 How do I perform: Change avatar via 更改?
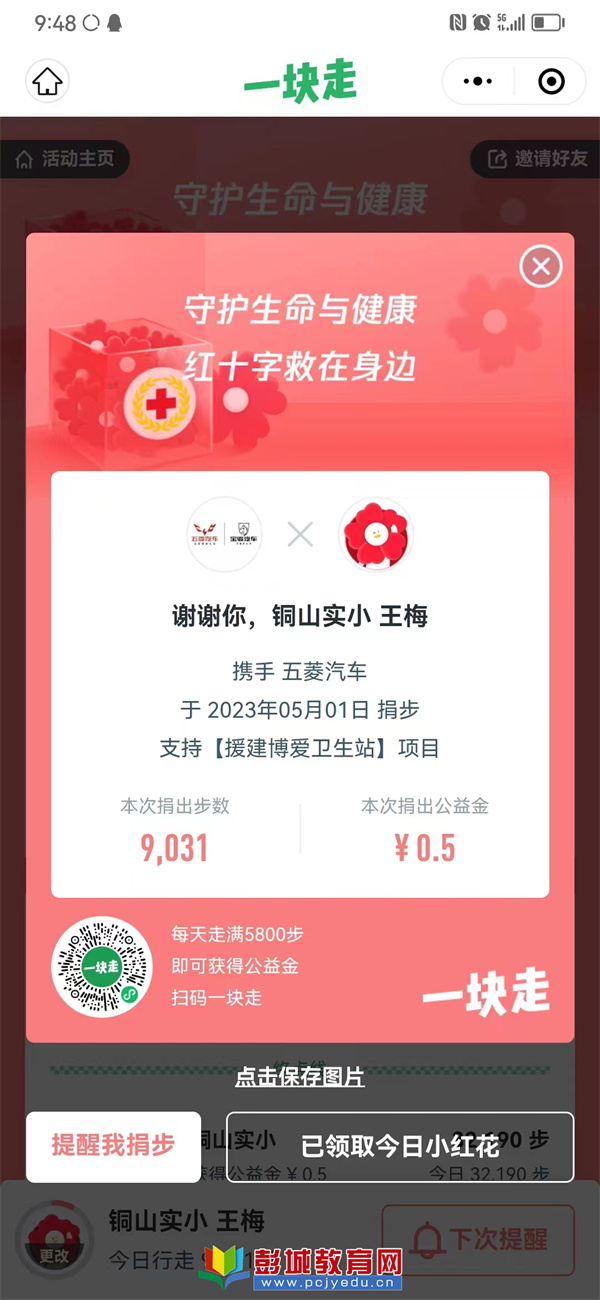[x=54, y=1256]
